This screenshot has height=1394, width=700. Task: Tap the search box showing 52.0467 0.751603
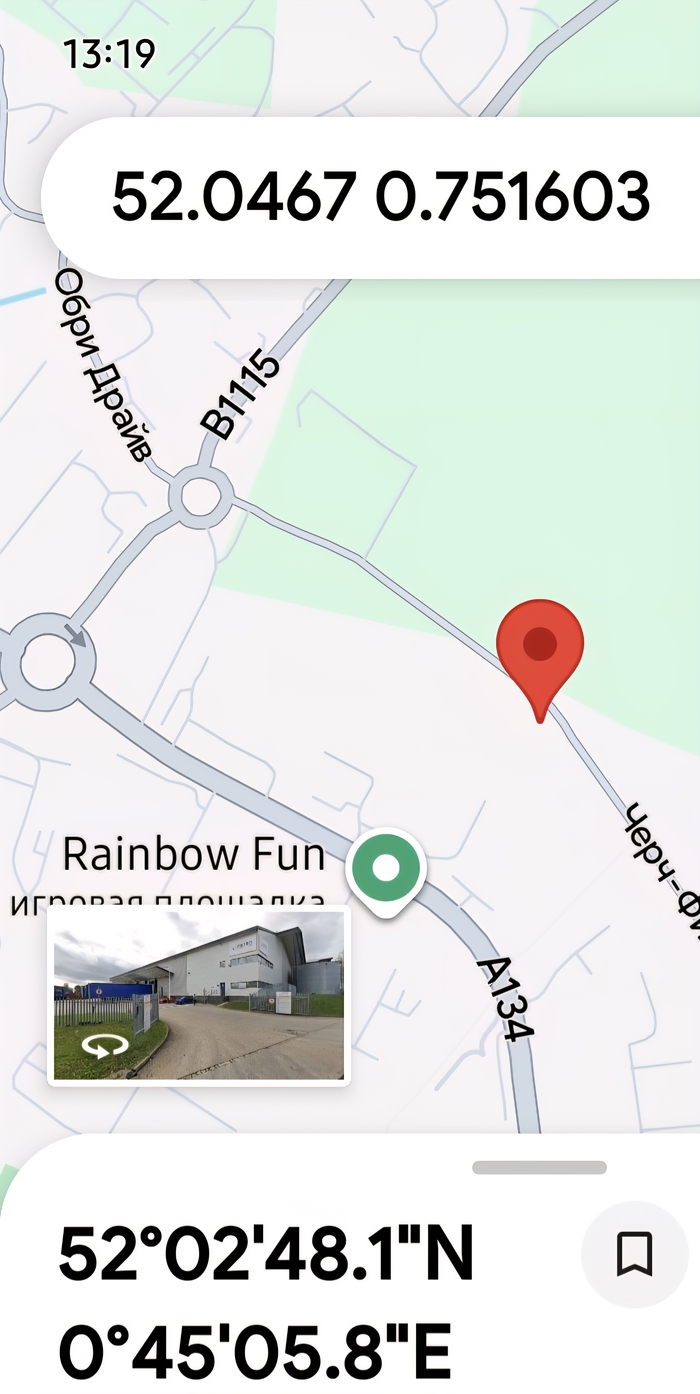click(x=380, y=197)
